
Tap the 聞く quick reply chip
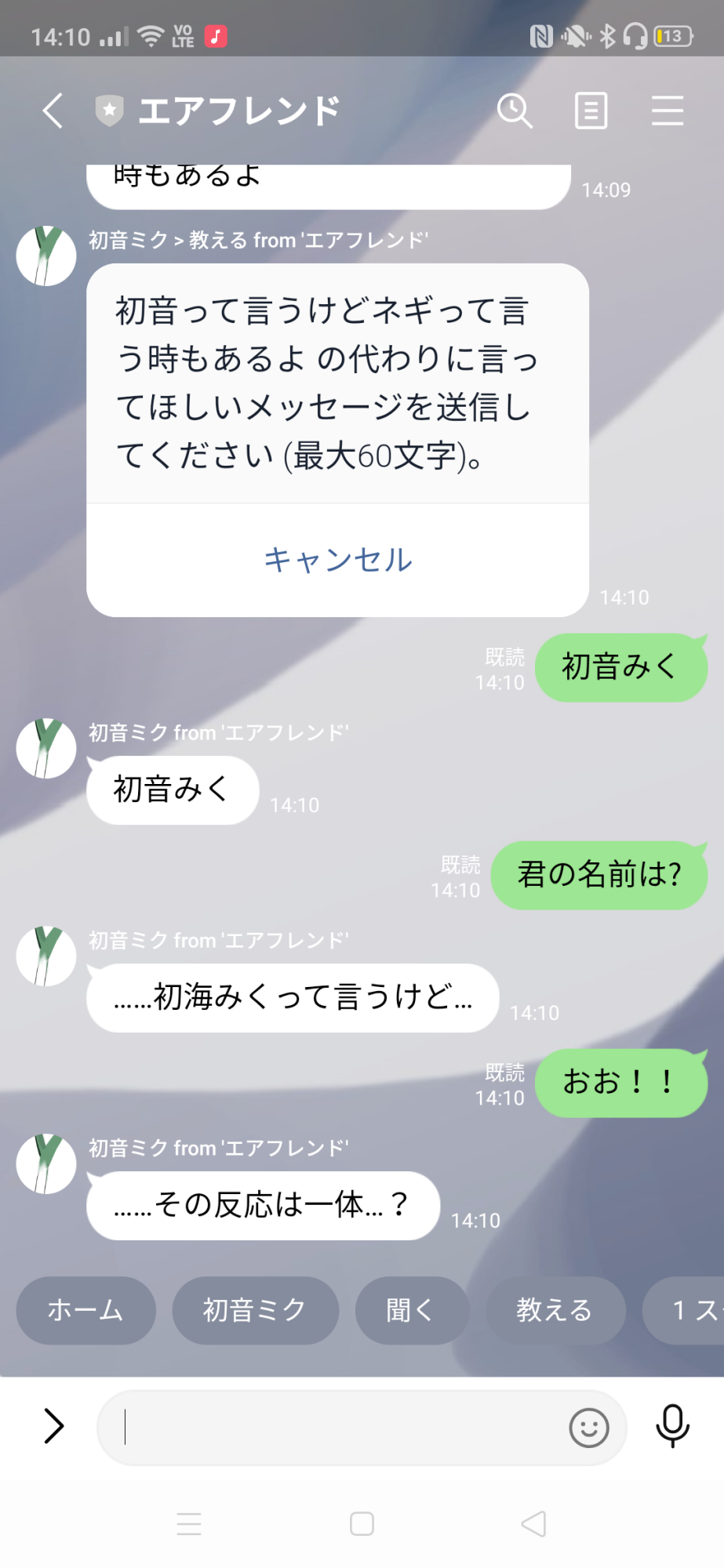click(x=410, y=1310)
